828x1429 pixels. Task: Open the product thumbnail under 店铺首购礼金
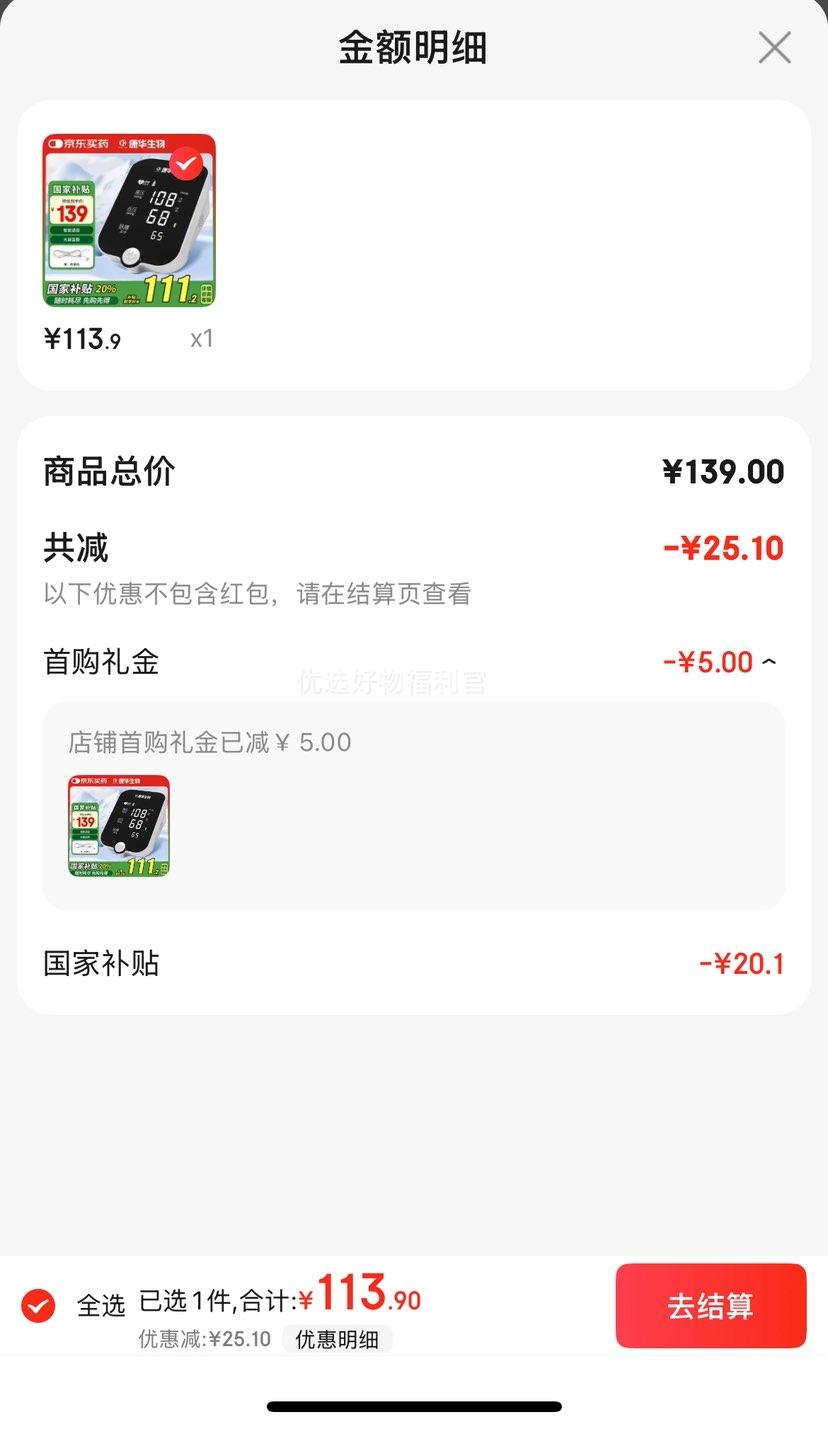click(x=119, y=826)
